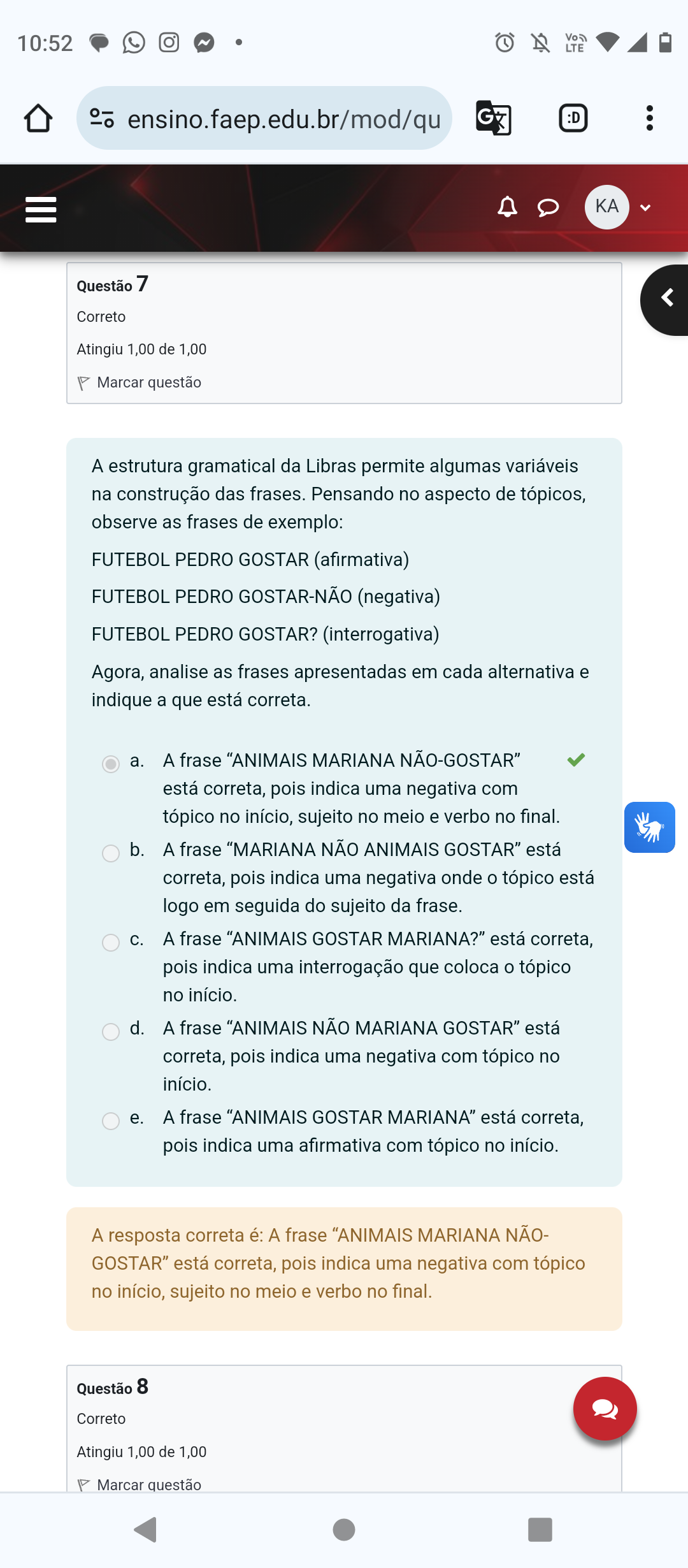The width and height of the screenshot is (688, 1568).
Task: Open the messages speech bubble
Action: [x=548, y=208]
